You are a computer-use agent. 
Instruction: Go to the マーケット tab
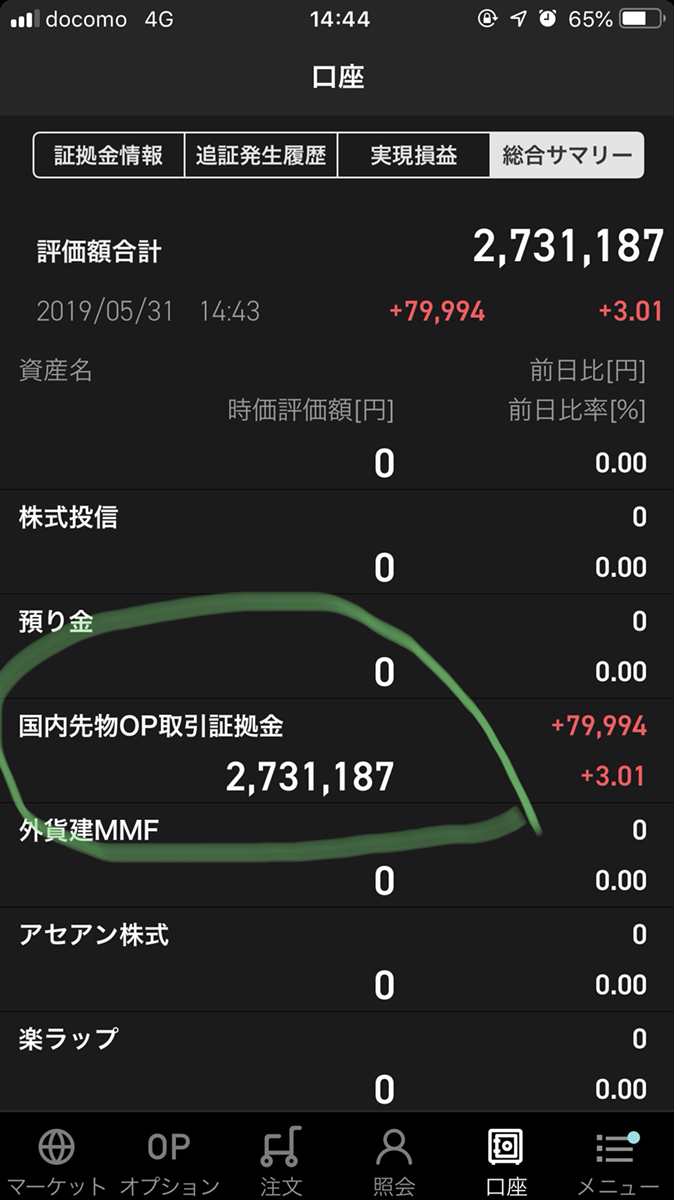pos(56,1162)
